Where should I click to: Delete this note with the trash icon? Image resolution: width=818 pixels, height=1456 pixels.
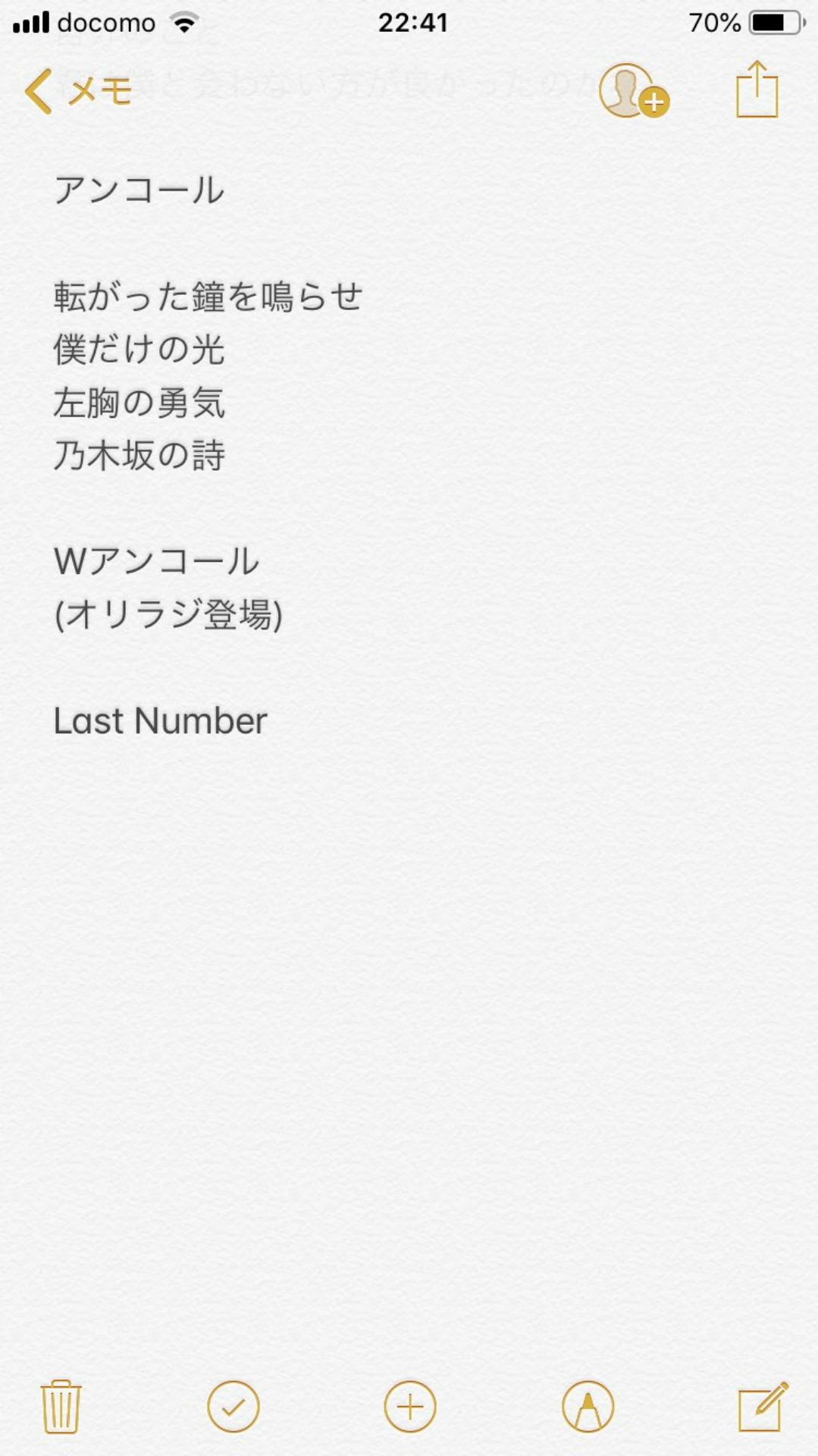tap(61, 1406)
